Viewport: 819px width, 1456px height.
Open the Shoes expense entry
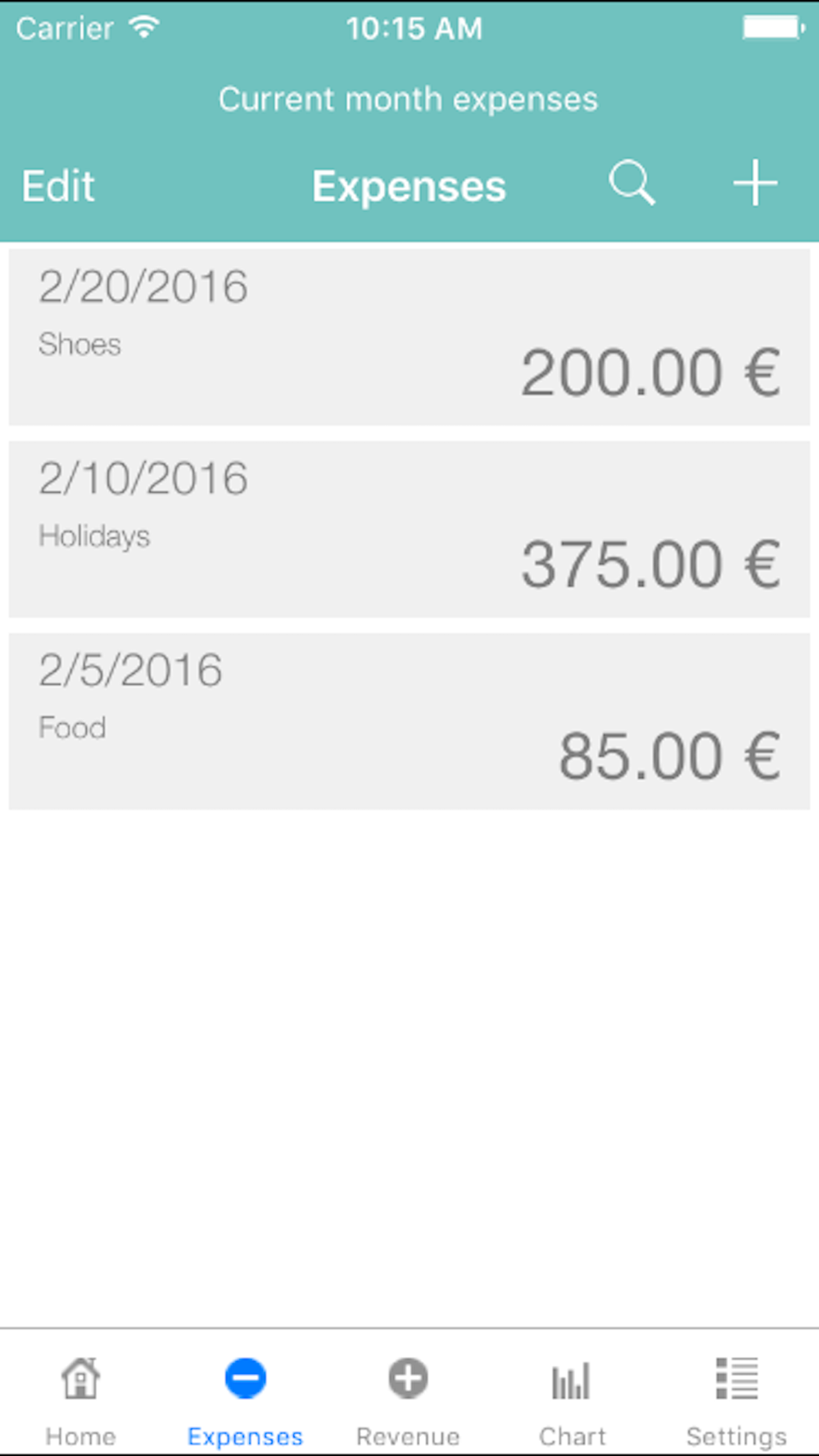click(409, 337)
